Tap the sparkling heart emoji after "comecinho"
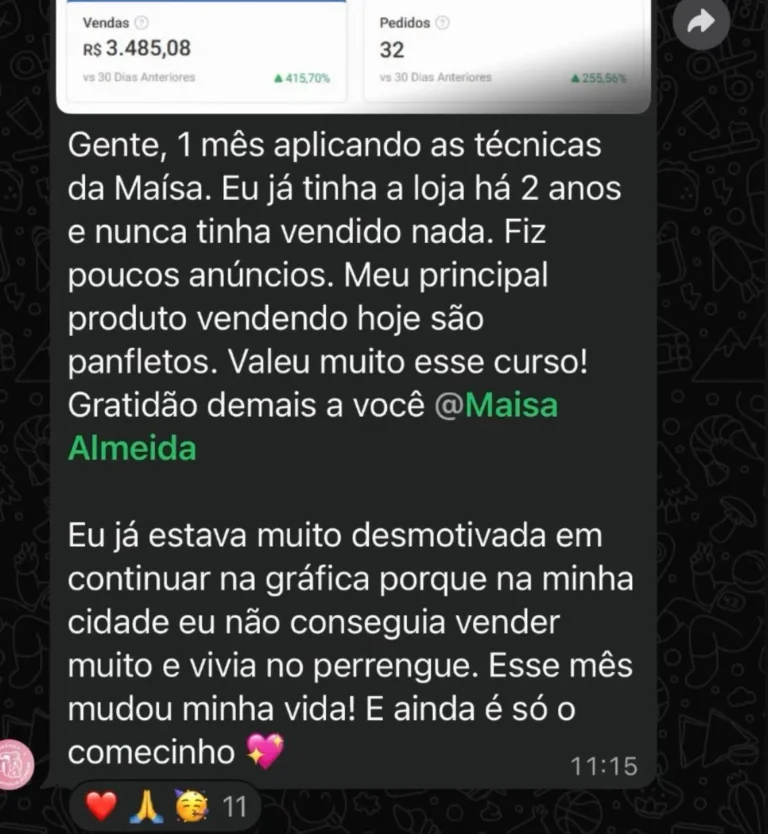Image resolution: width=768 pixels, height=834 pixels. (x=266, y=749)
